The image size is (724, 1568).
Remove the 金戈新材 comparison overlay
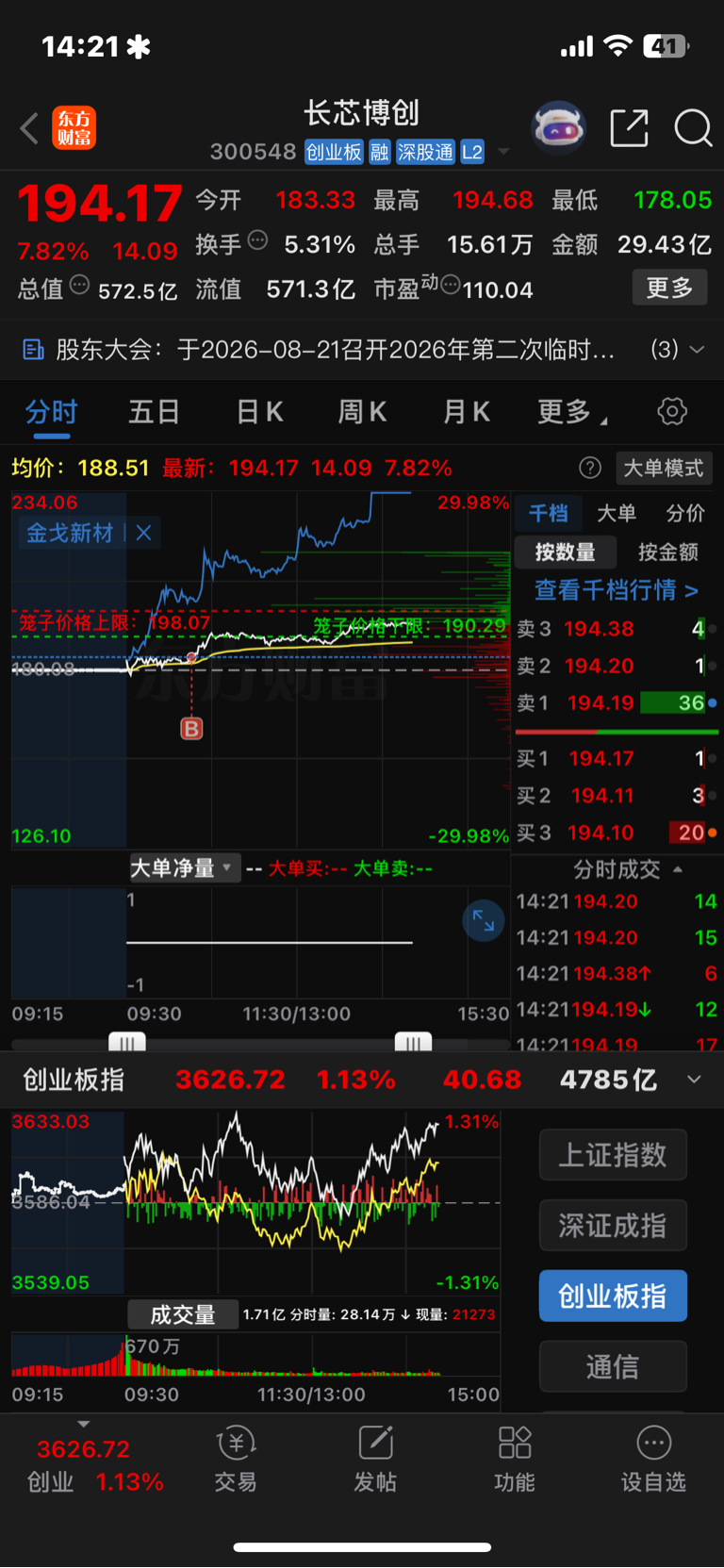pyautogui.click(x=143, y=533)
